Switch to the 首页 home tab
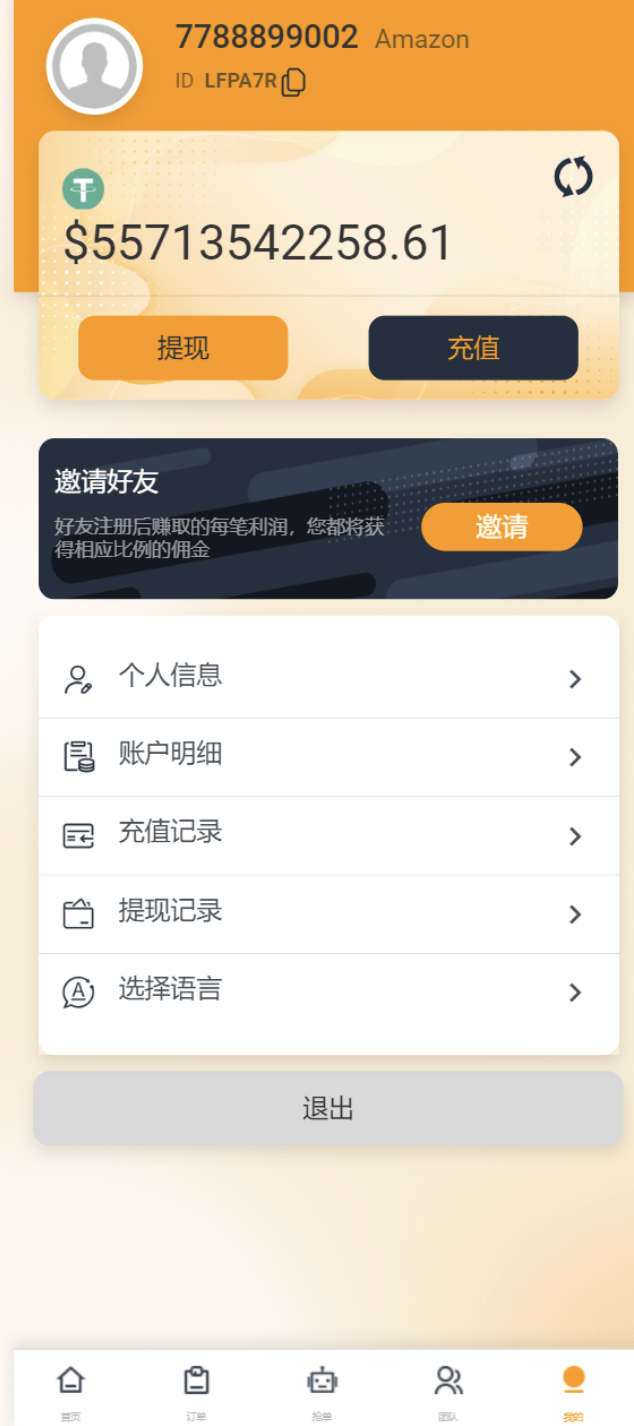The height and width of the screenshot is (1426, 634). [71, 1388]
